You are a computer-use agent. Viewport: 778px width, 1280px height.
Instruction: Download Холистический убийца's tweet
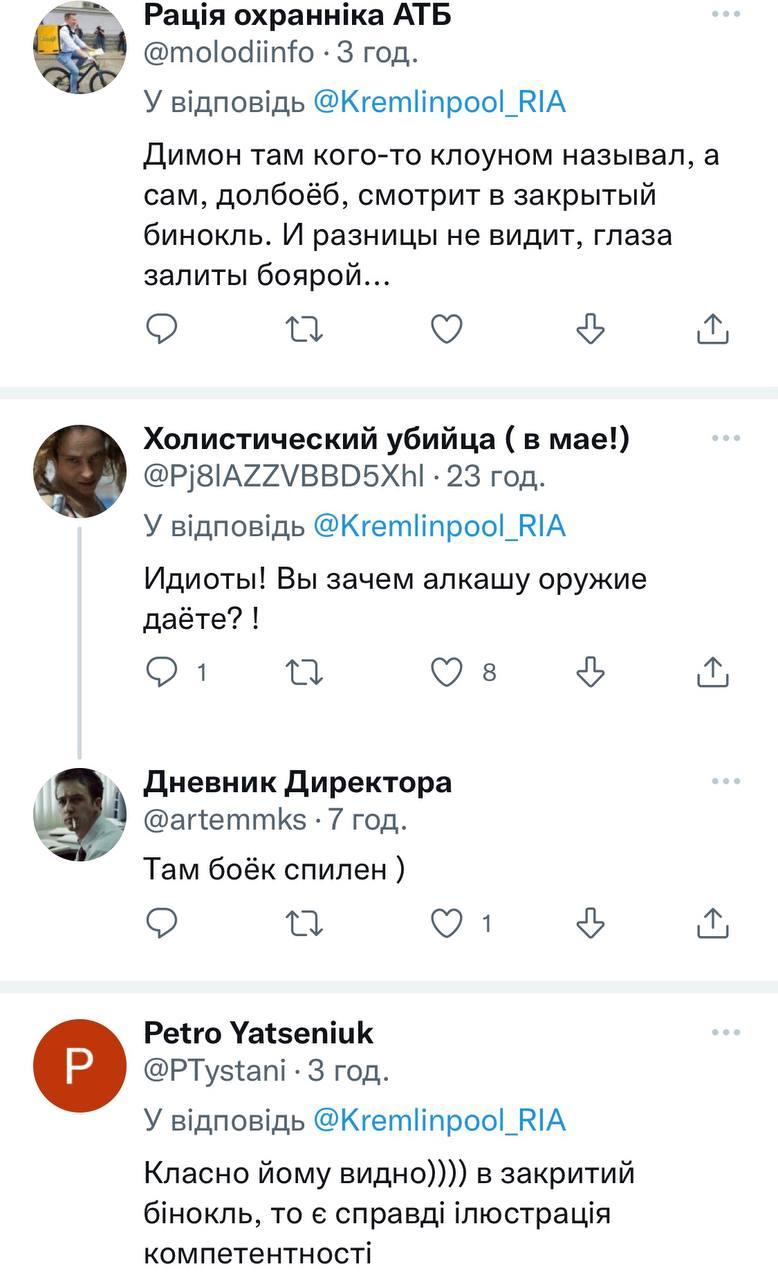pos(591,673)
